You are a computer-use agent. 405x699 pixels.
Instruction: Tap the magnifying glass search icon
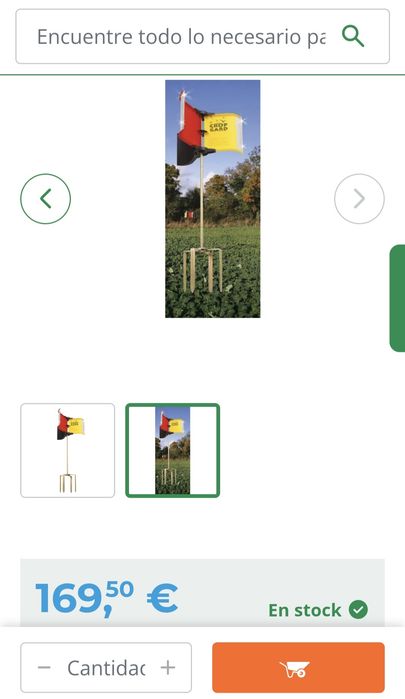point(353,37)
